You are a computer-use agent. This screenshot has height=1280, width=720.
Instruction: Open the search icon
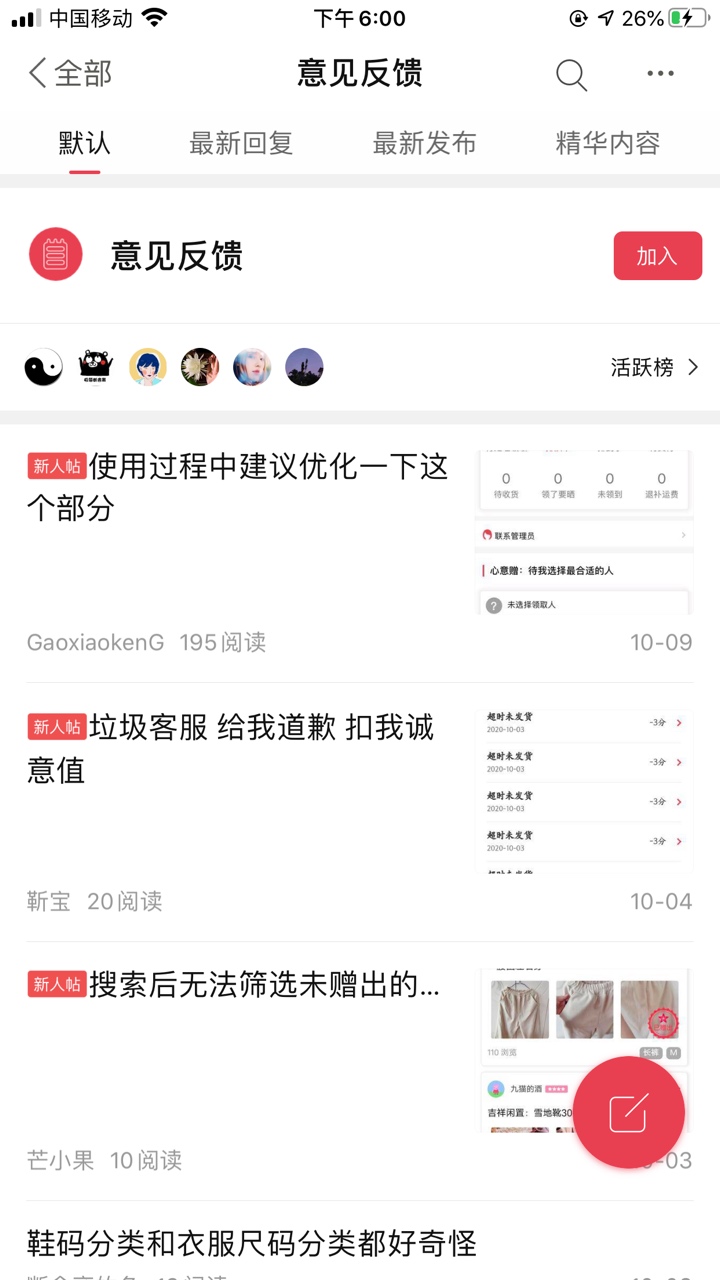click(571, 74)
